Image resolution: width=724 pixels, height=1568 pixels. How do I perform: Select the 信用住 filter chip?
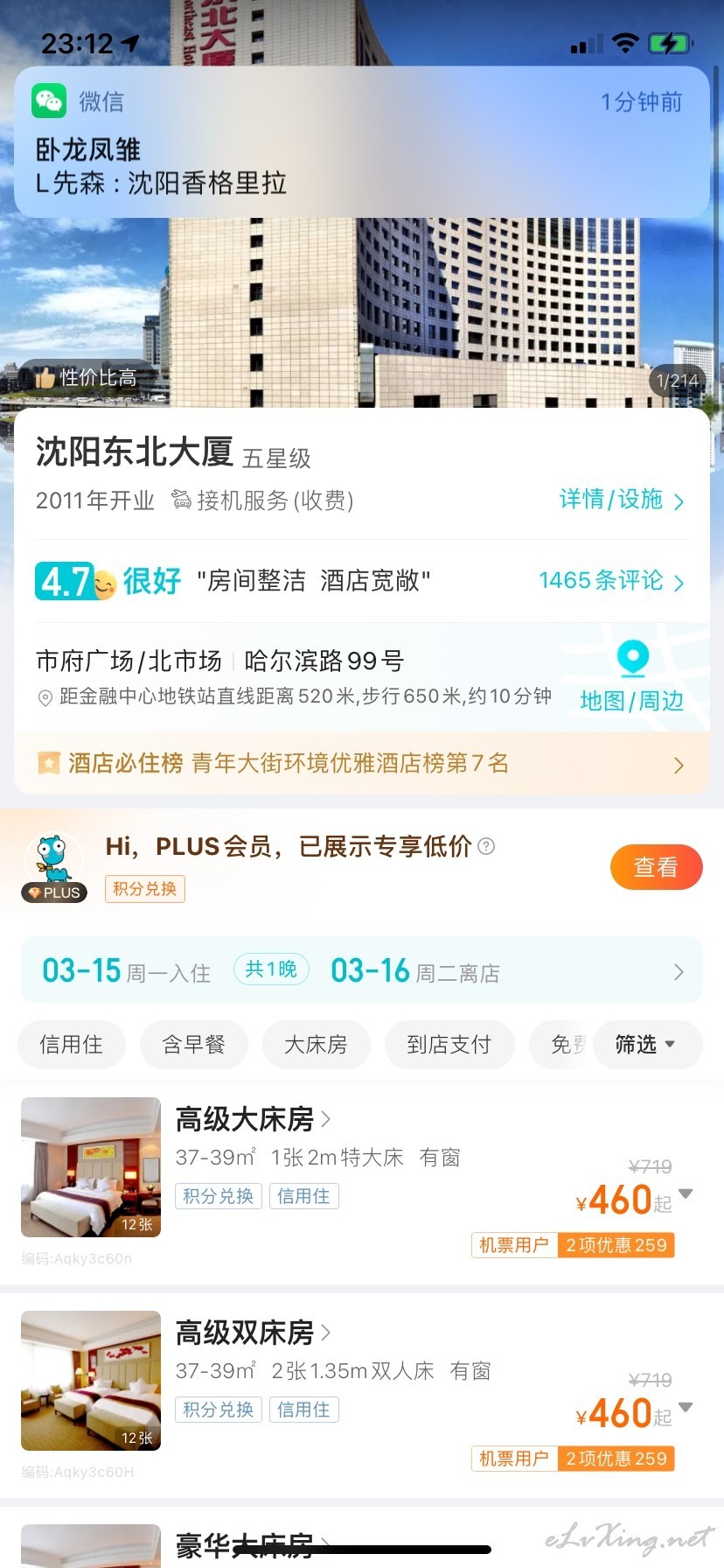click(72, 1045)
